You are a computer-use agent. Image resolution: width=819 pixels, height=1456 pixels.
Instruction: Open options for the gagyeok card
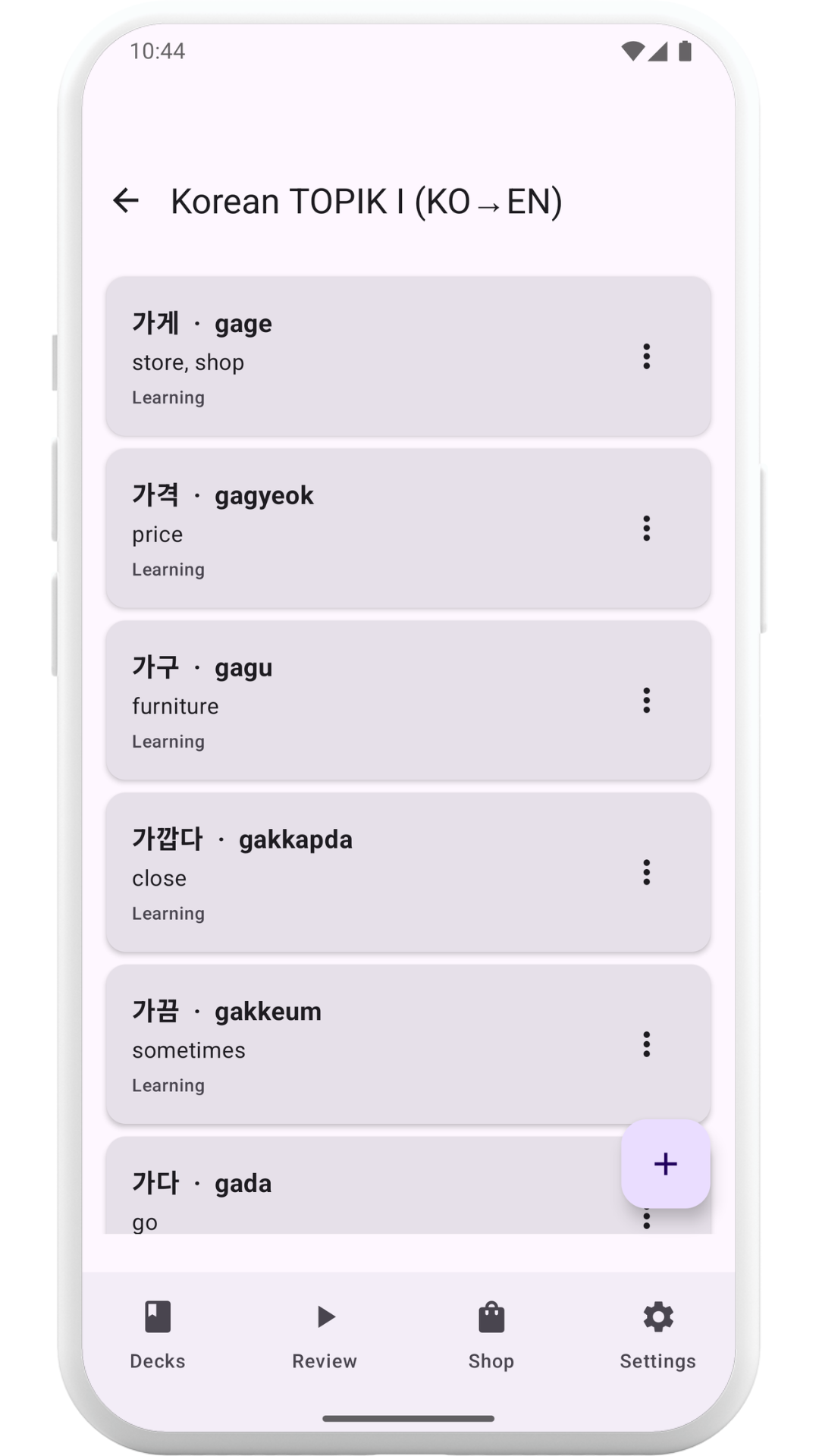pos(646,529)
